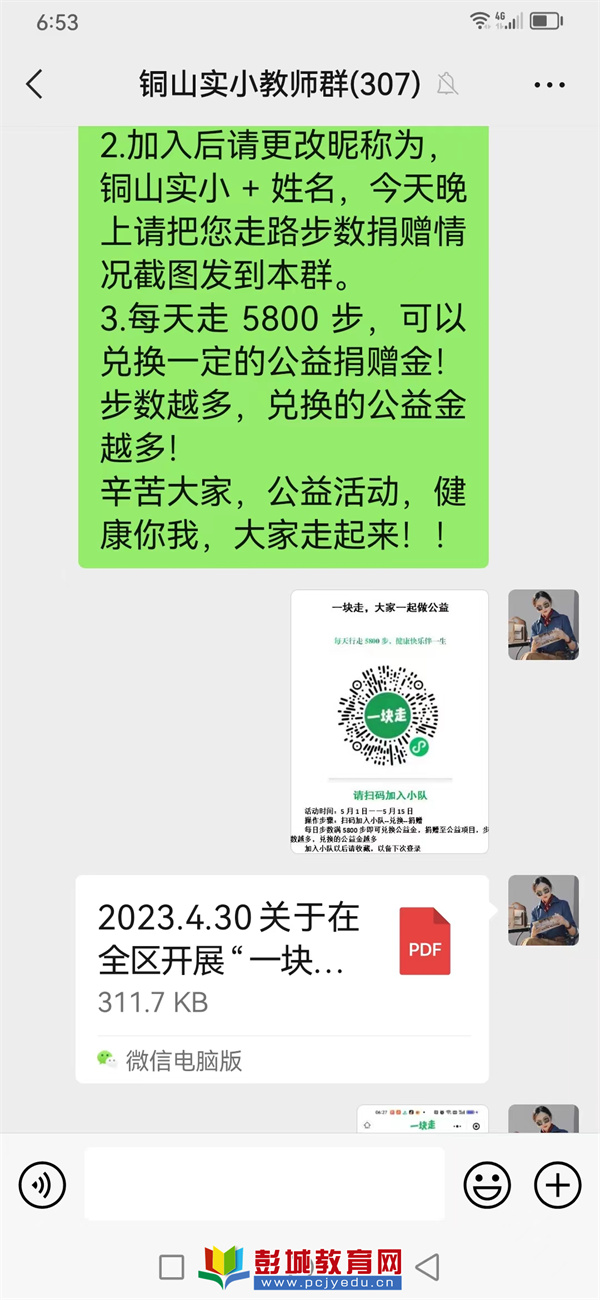Open sender avatar beside the PDF file
Viewport: 600px width, 1300px height.
543,910
